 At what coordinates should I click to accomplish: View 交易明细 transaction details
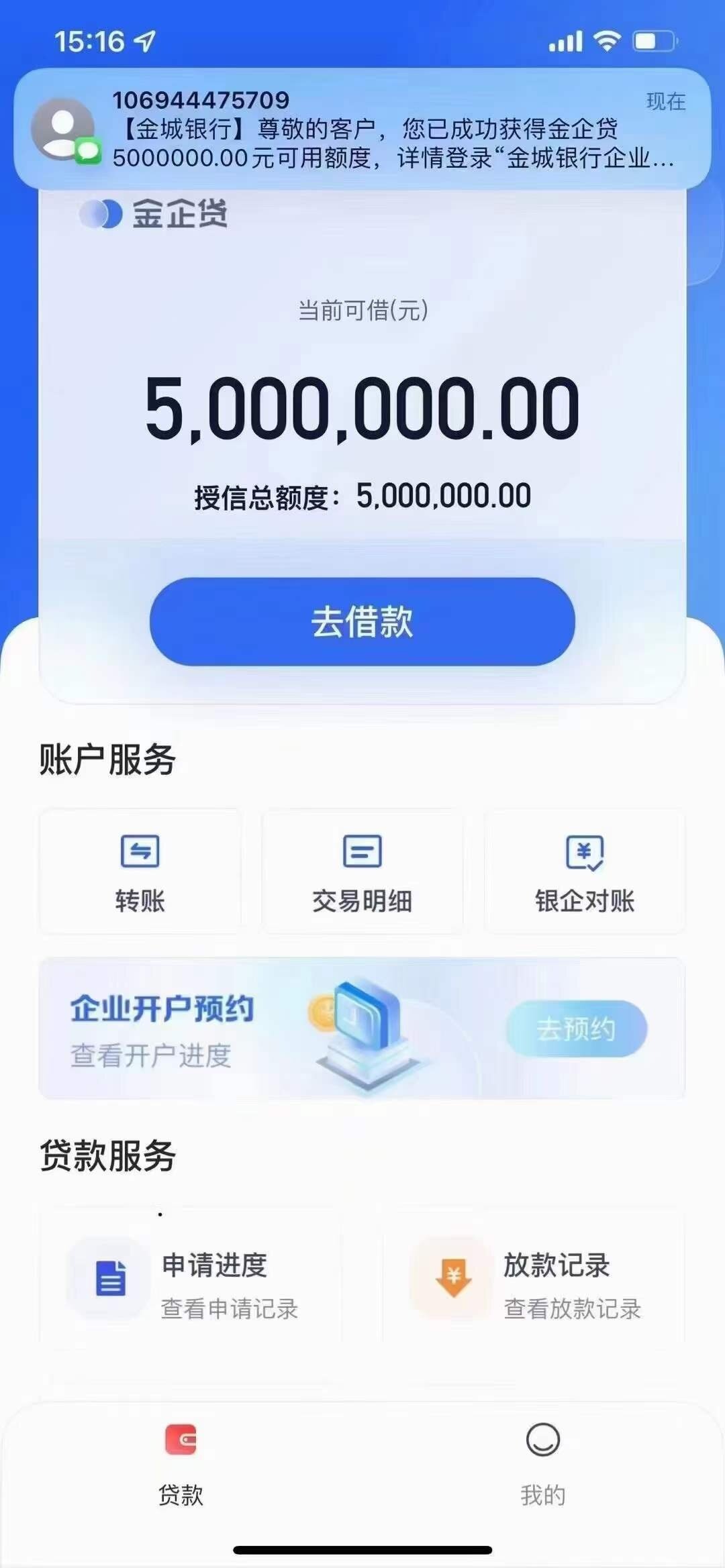[x=362, y=872]
